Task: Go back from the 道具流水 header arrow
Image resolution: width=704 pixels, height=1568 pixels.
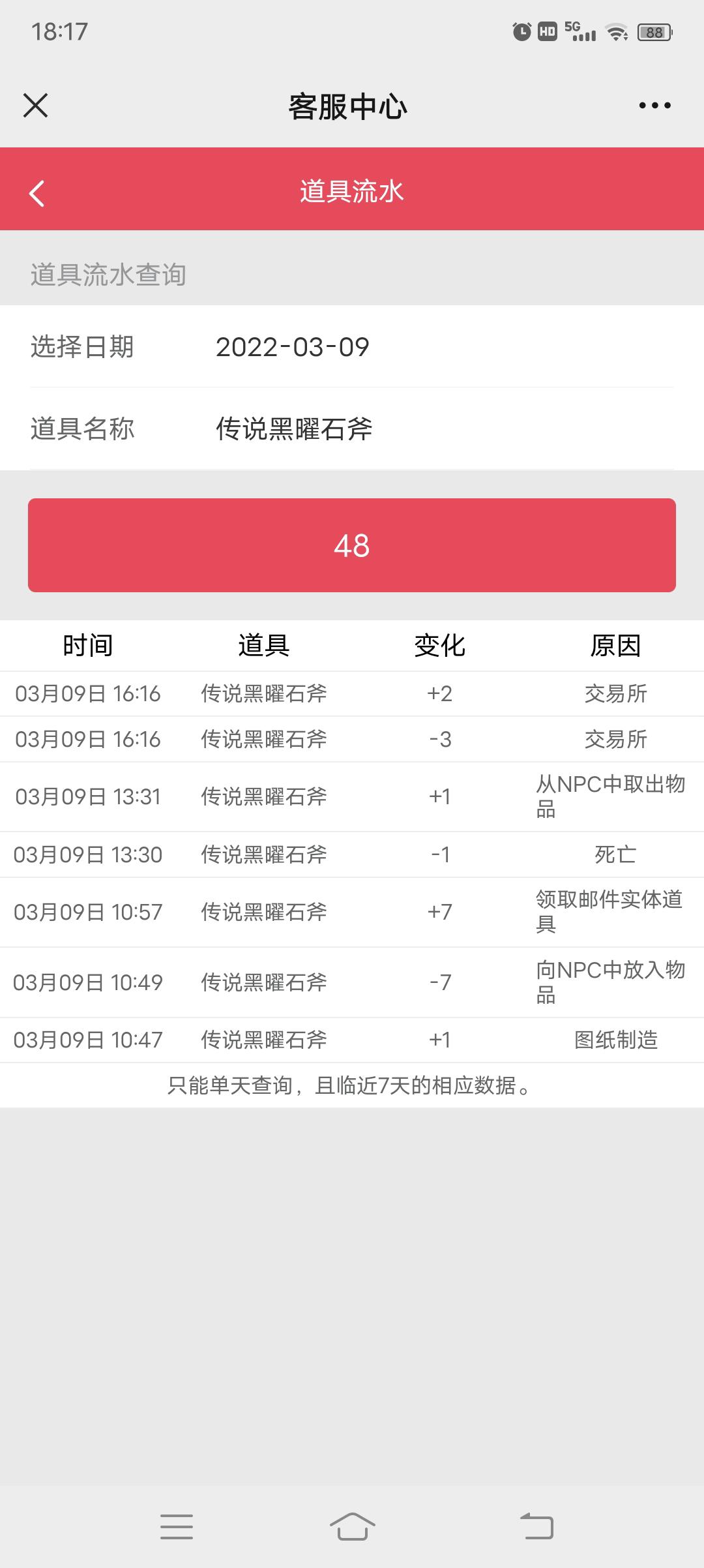Action: [37, 193]
